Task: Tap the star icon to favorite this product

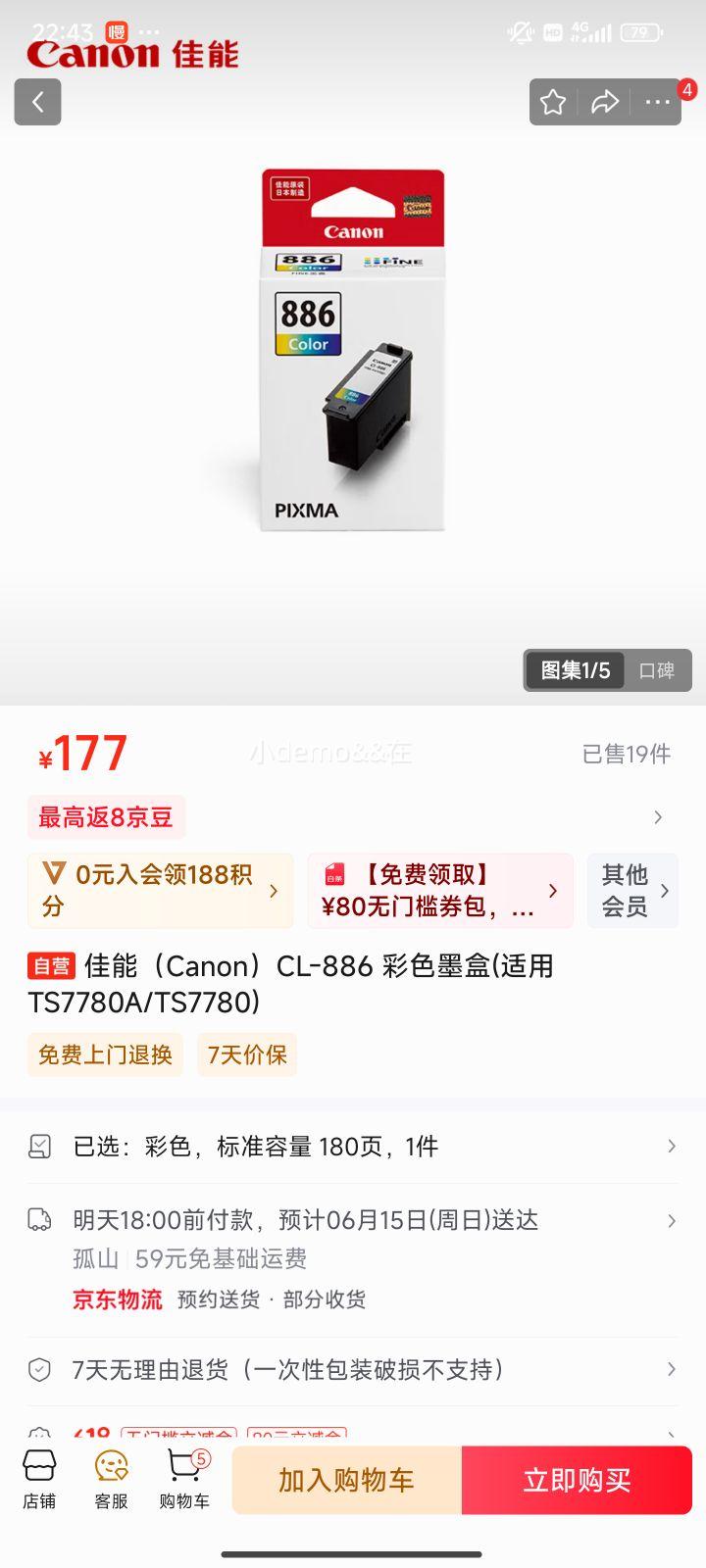Action: pyautogui.click(x=553, y=101)
